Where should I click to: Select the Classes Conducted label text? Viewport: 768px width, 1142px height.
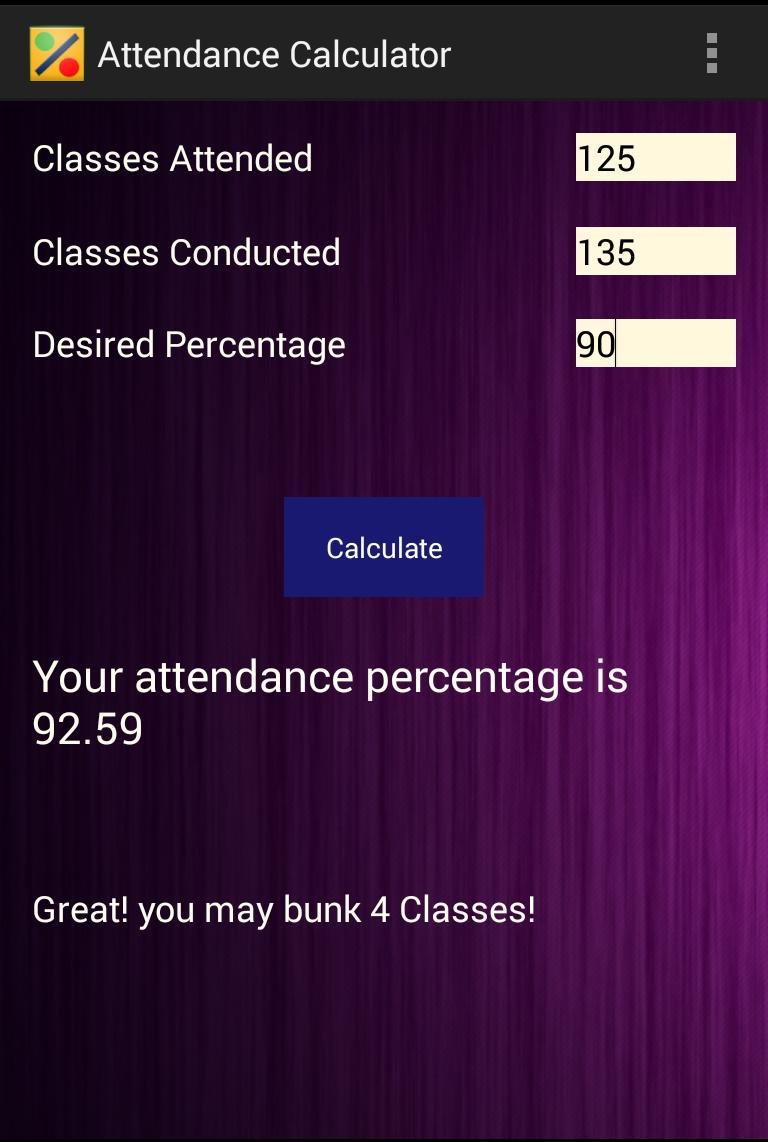(x=187, y=252)
